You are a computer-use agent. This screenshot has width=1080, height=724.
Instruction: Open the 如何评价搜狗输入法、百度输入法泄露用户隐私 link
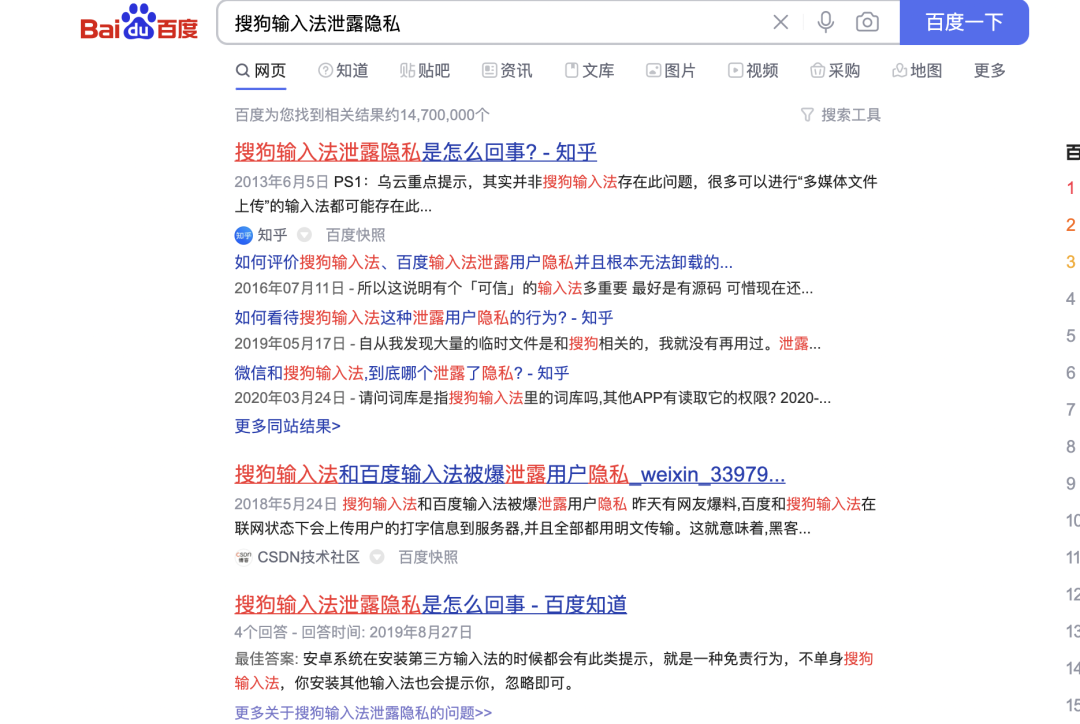(x=483, y=262)
